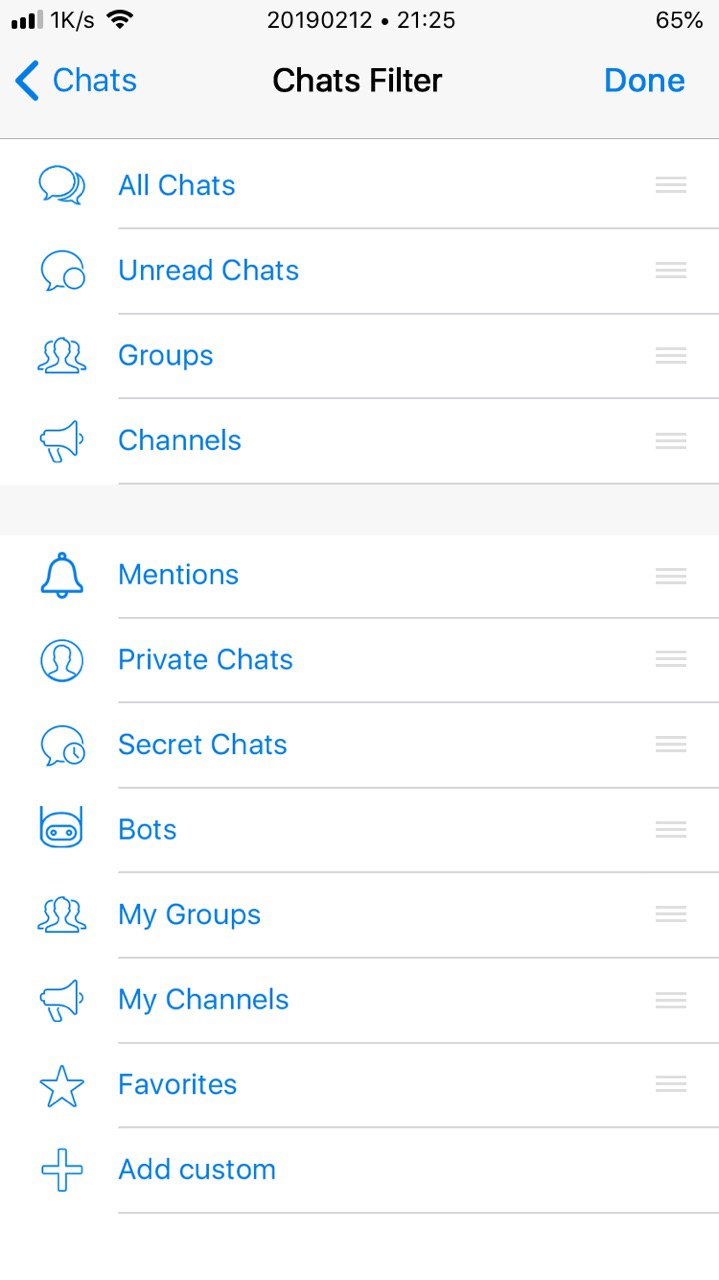
Task: Select the Channels filter row
Action: pyautogui.click(x=360, y=440)
